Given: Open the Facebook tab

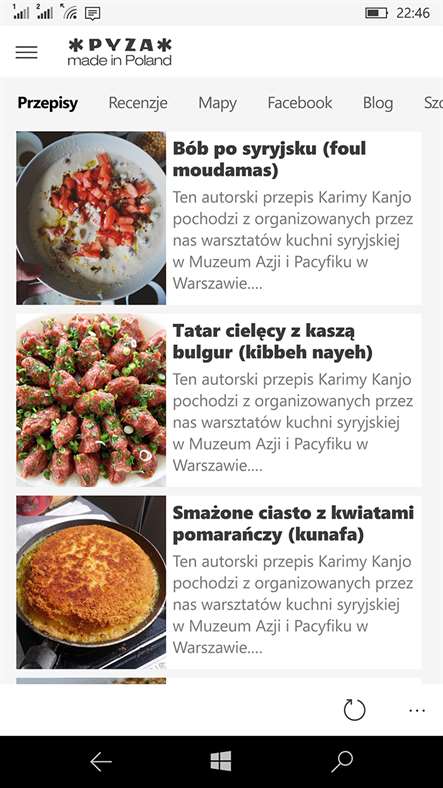Looking at the screenshot, I should 299,103.
